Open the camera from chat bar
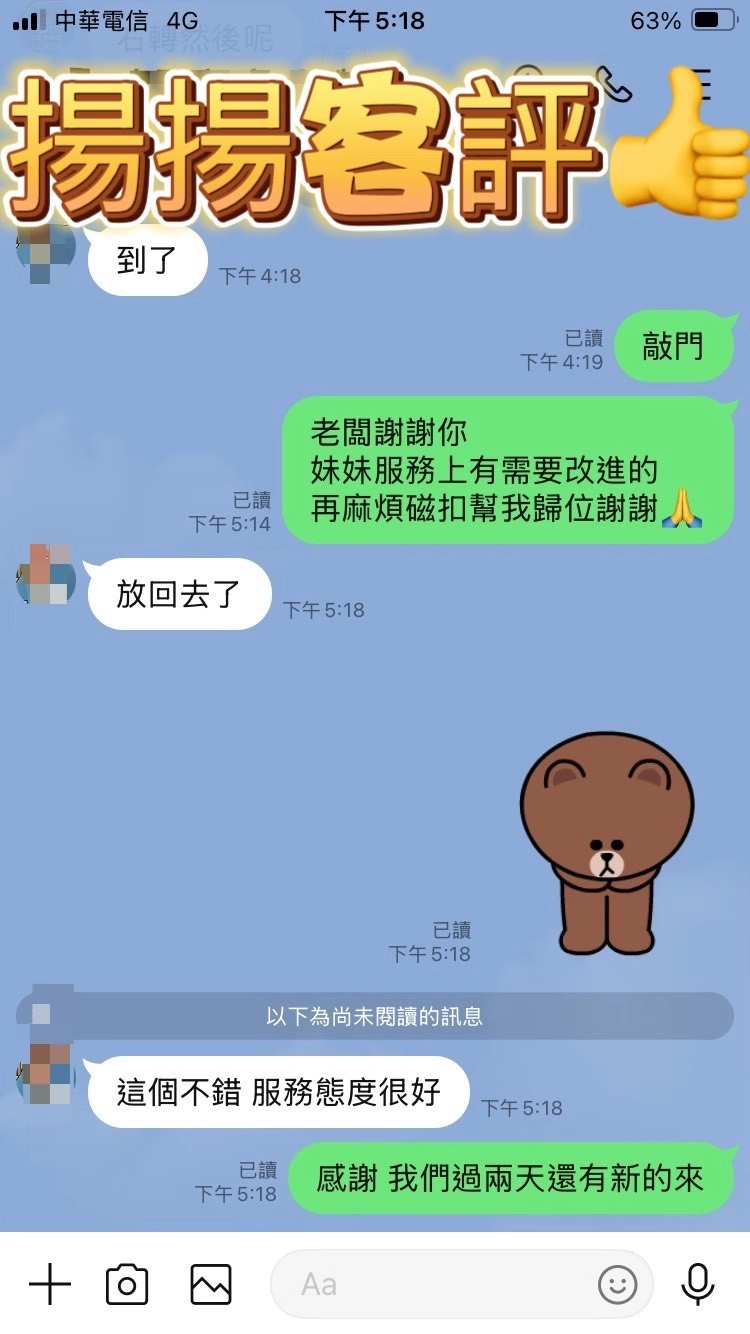The width and height of the screenshot is (750, 1334). pos(127,1284)
